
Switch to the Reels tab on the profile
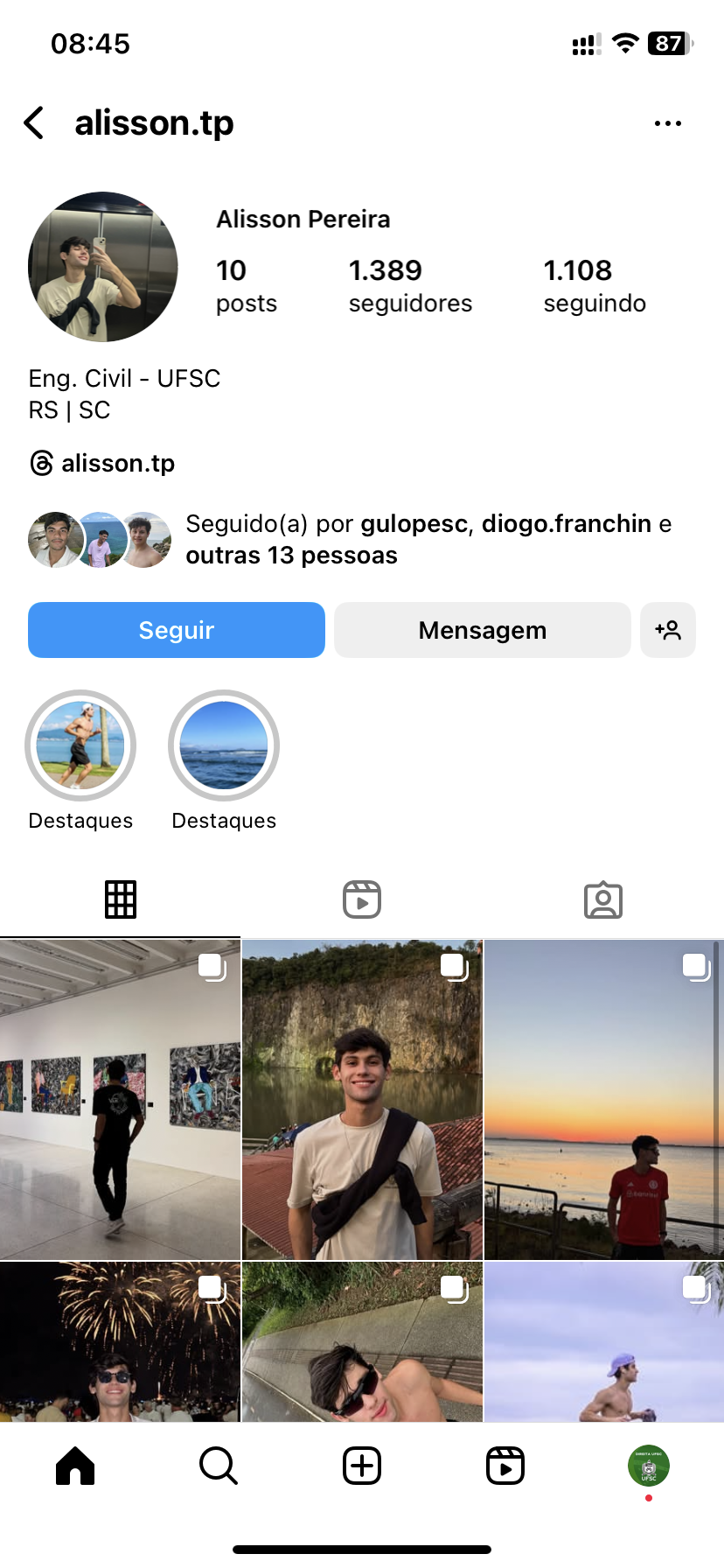point(362,899)
